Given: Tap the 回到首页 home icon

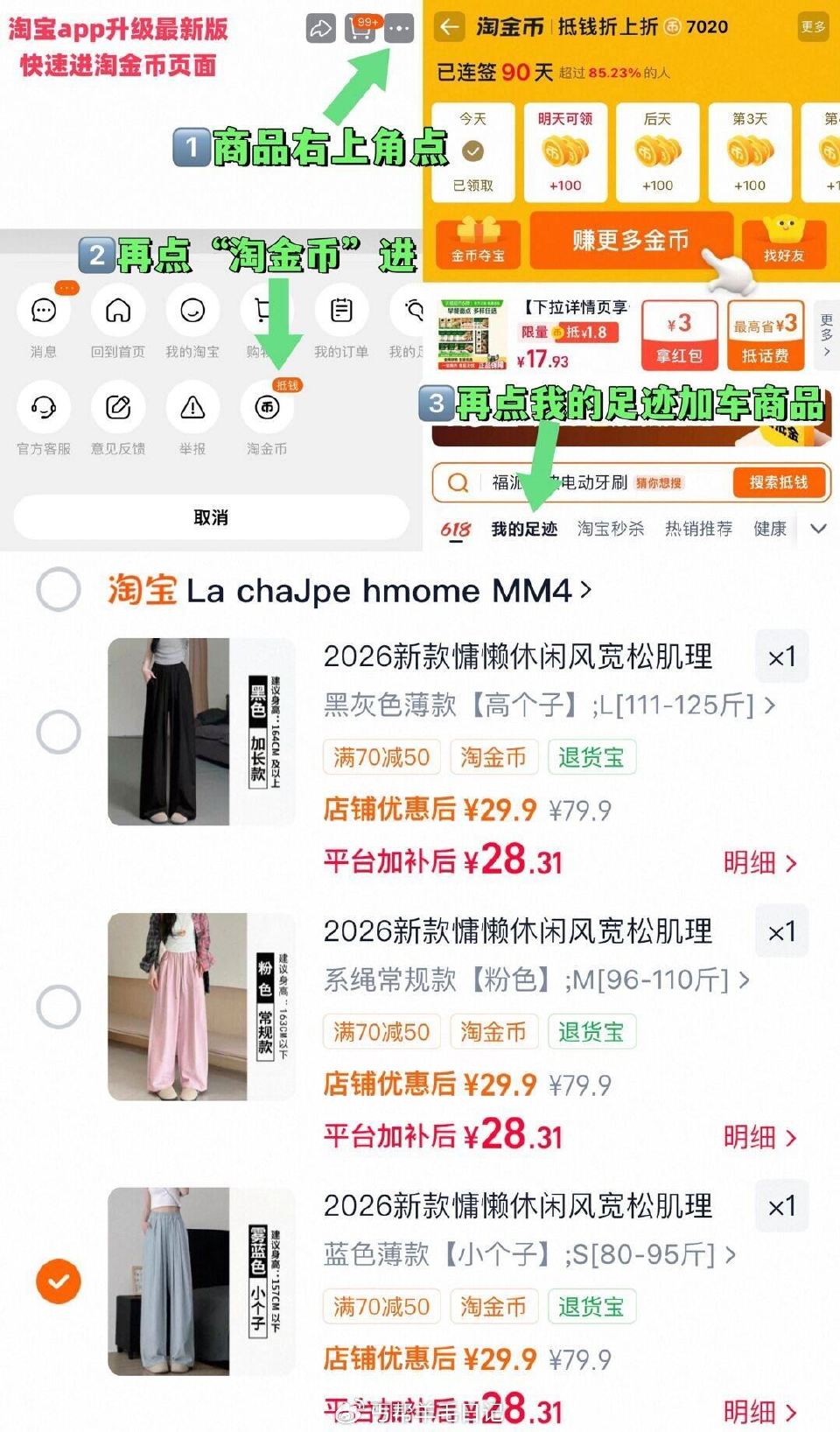Looking at the screenshot, I should tap(118, 311).
